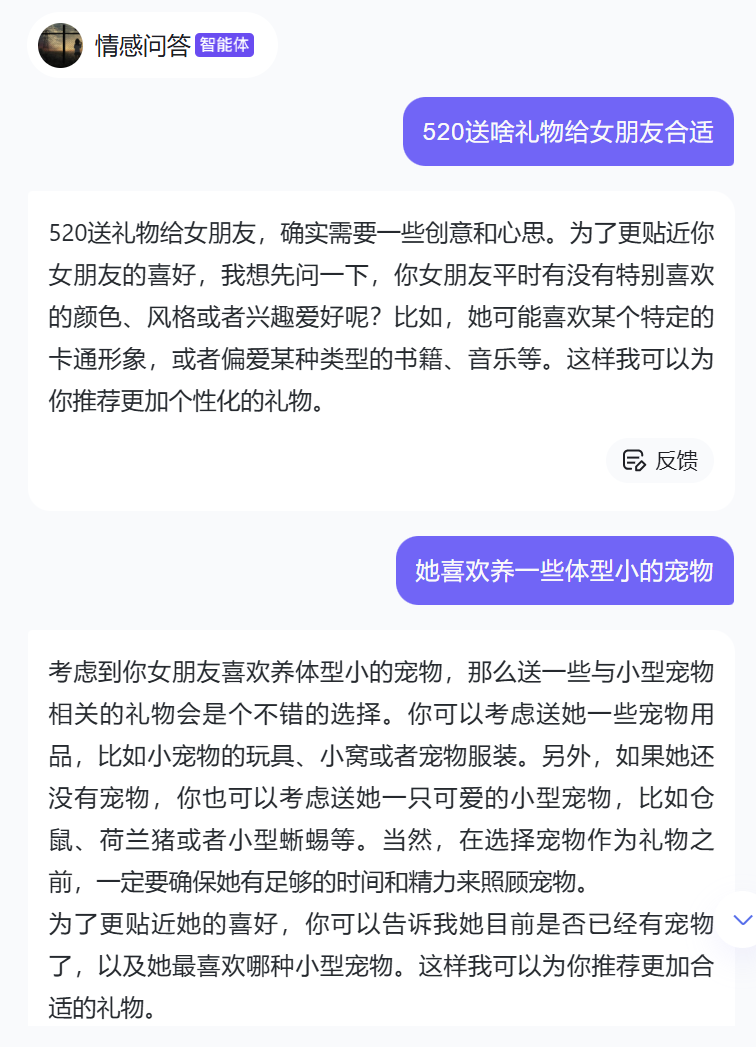Tap the 反馈 feedback button
The image size is (756, 1047).
660,460
